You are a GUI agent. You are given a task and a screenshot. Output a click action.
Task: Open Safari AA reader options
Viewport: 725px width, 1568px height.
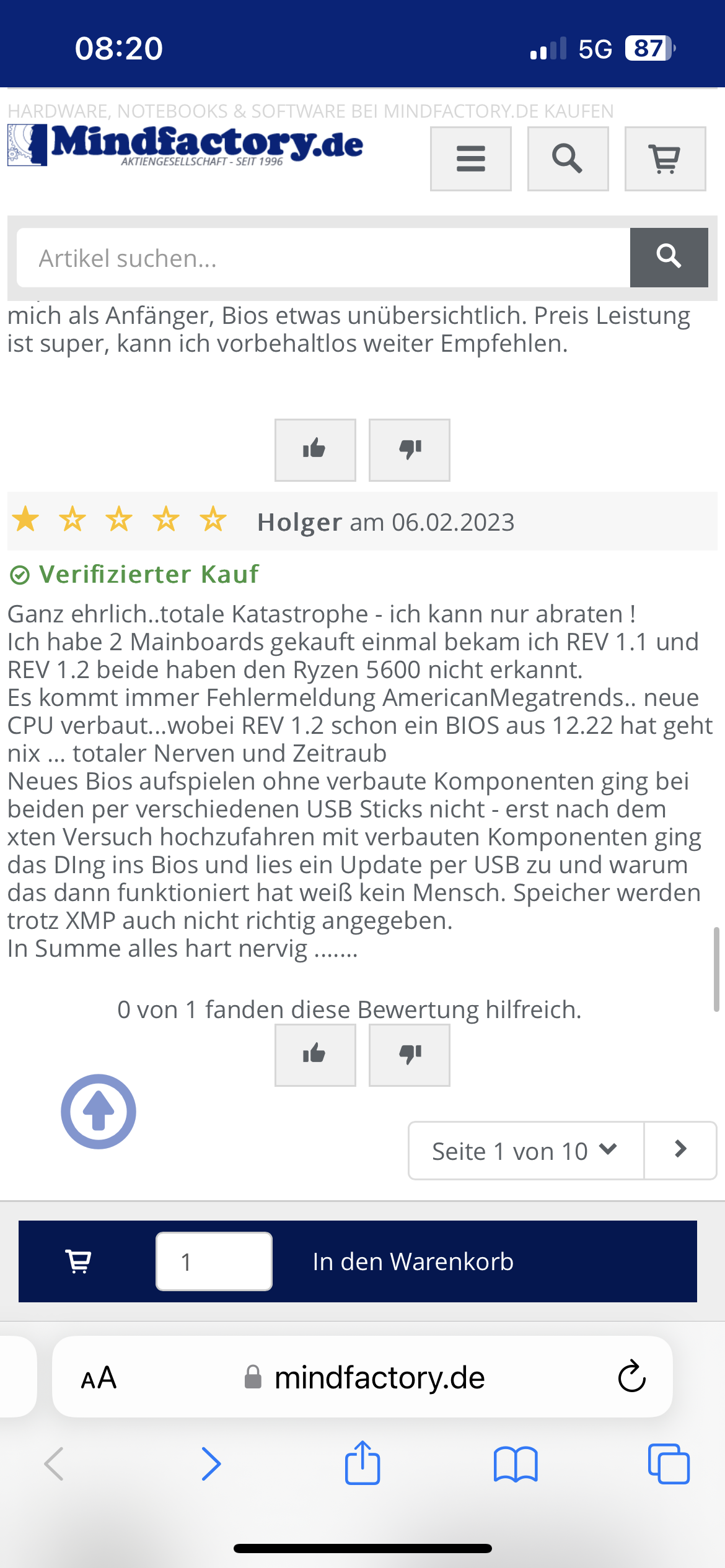(x=99, y=1378)
